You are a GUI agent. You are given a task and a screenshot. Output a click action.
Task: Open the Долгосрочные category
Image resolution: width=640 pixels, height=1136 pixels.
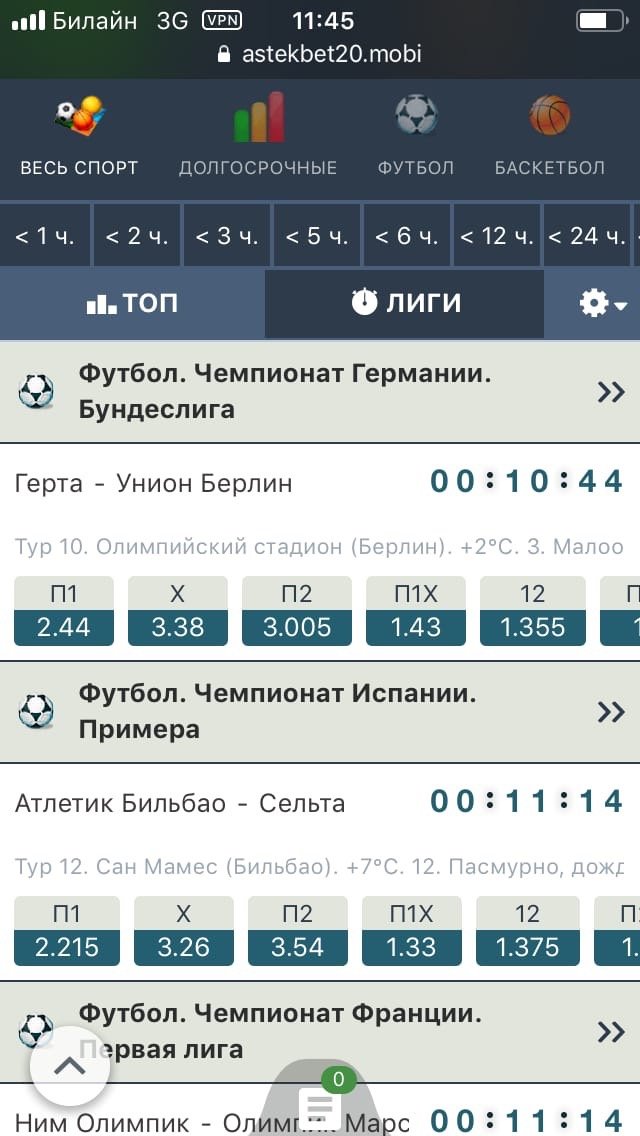click(x=258, y=135)
